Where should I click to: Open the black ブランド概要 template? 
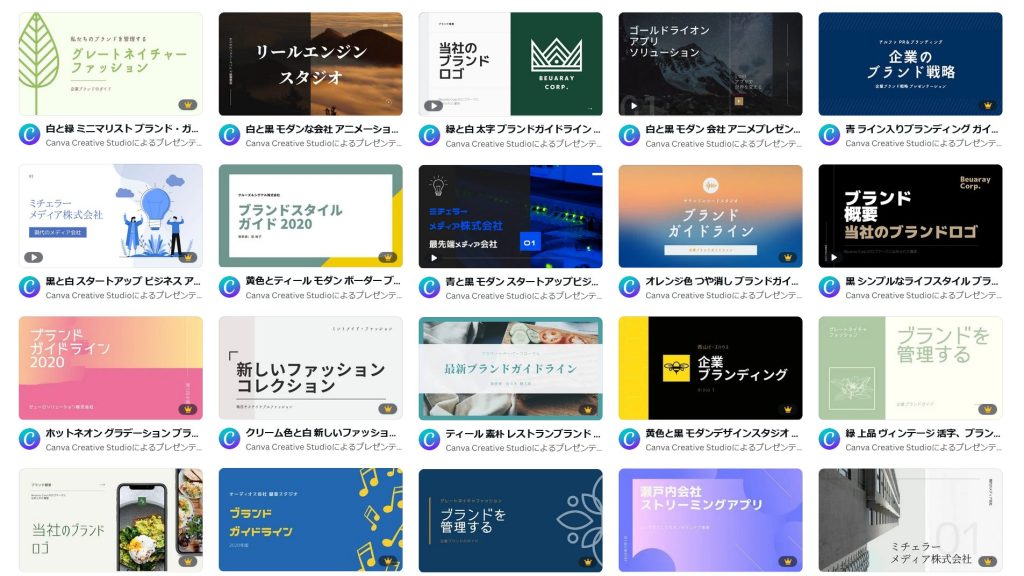tap(910, 216)
